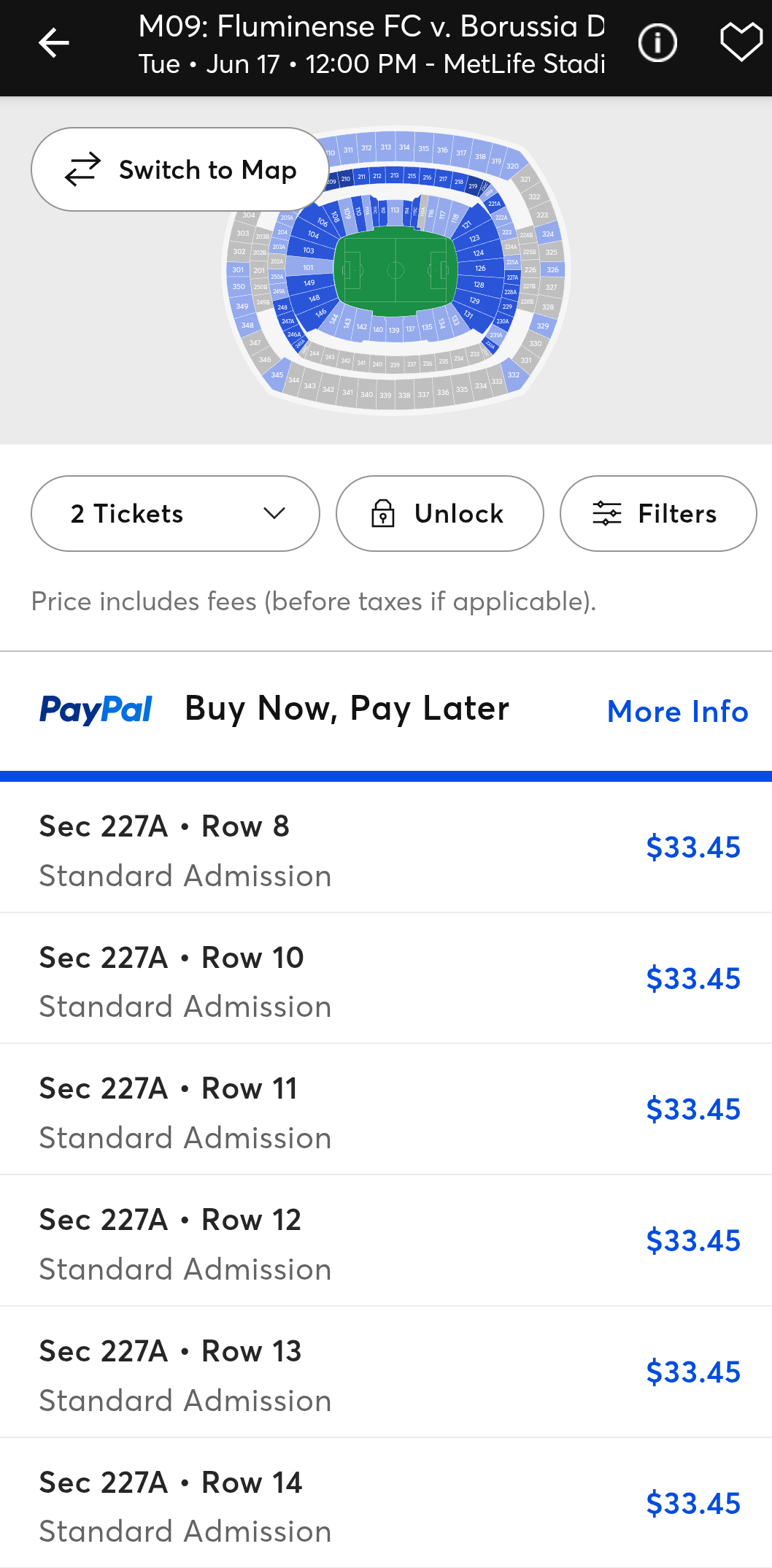This screenshot has width=772, height=1568.
Task: View Sec 227A Row 14 listing
Action: click(x=386, y=1504)
